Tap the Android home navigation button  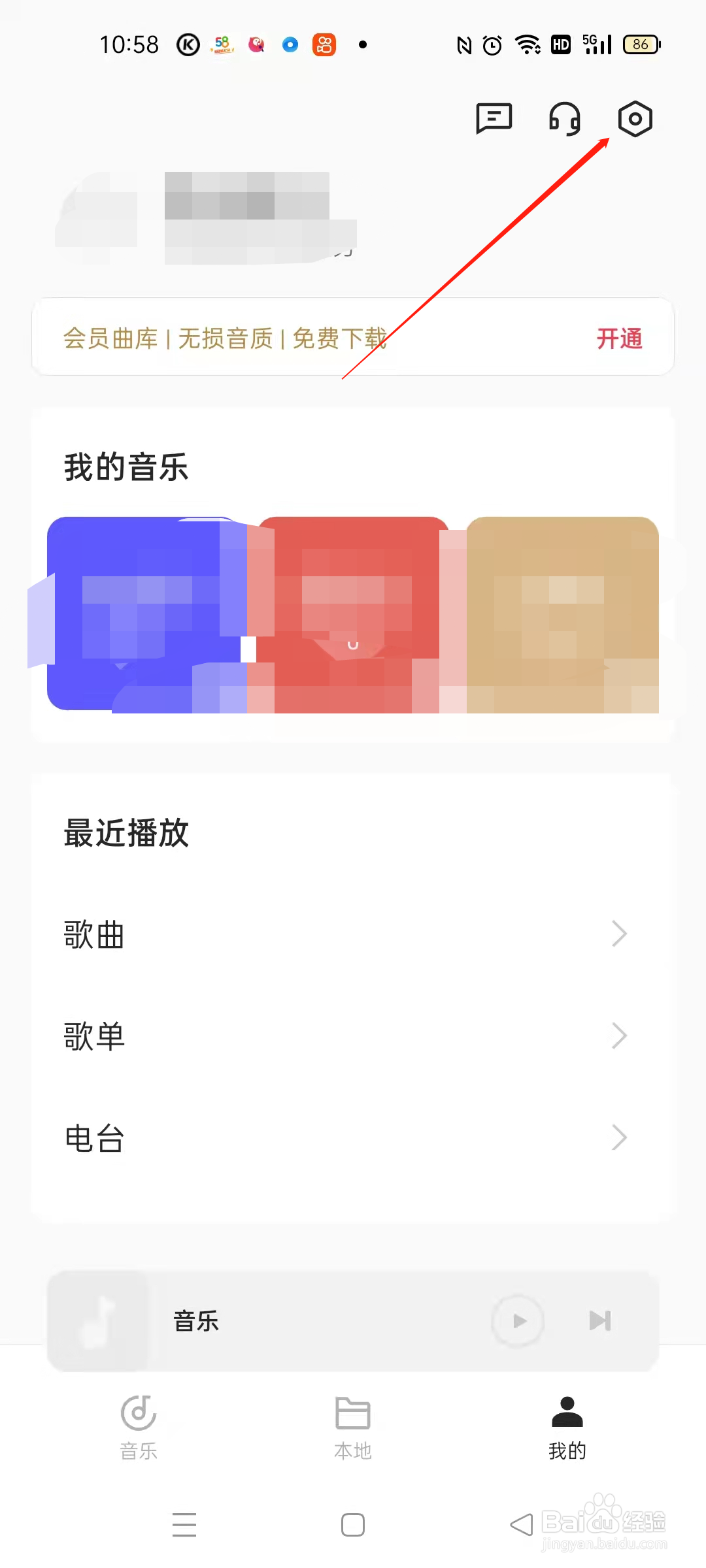(352, 1522)
